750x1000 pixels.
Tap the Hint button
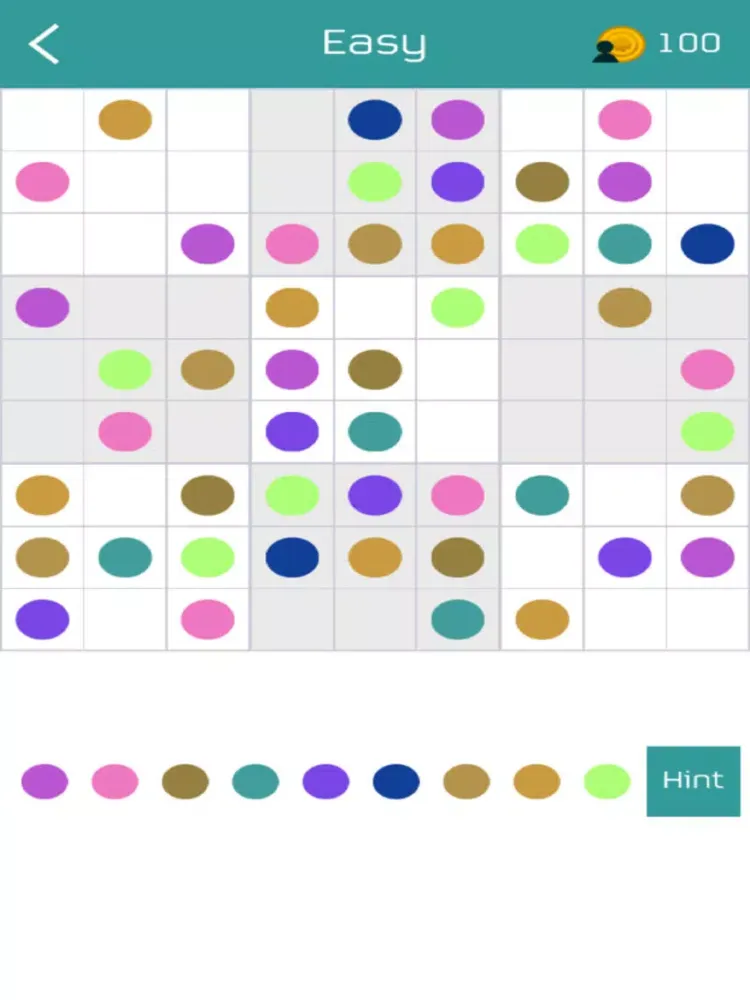pos(693,781)
